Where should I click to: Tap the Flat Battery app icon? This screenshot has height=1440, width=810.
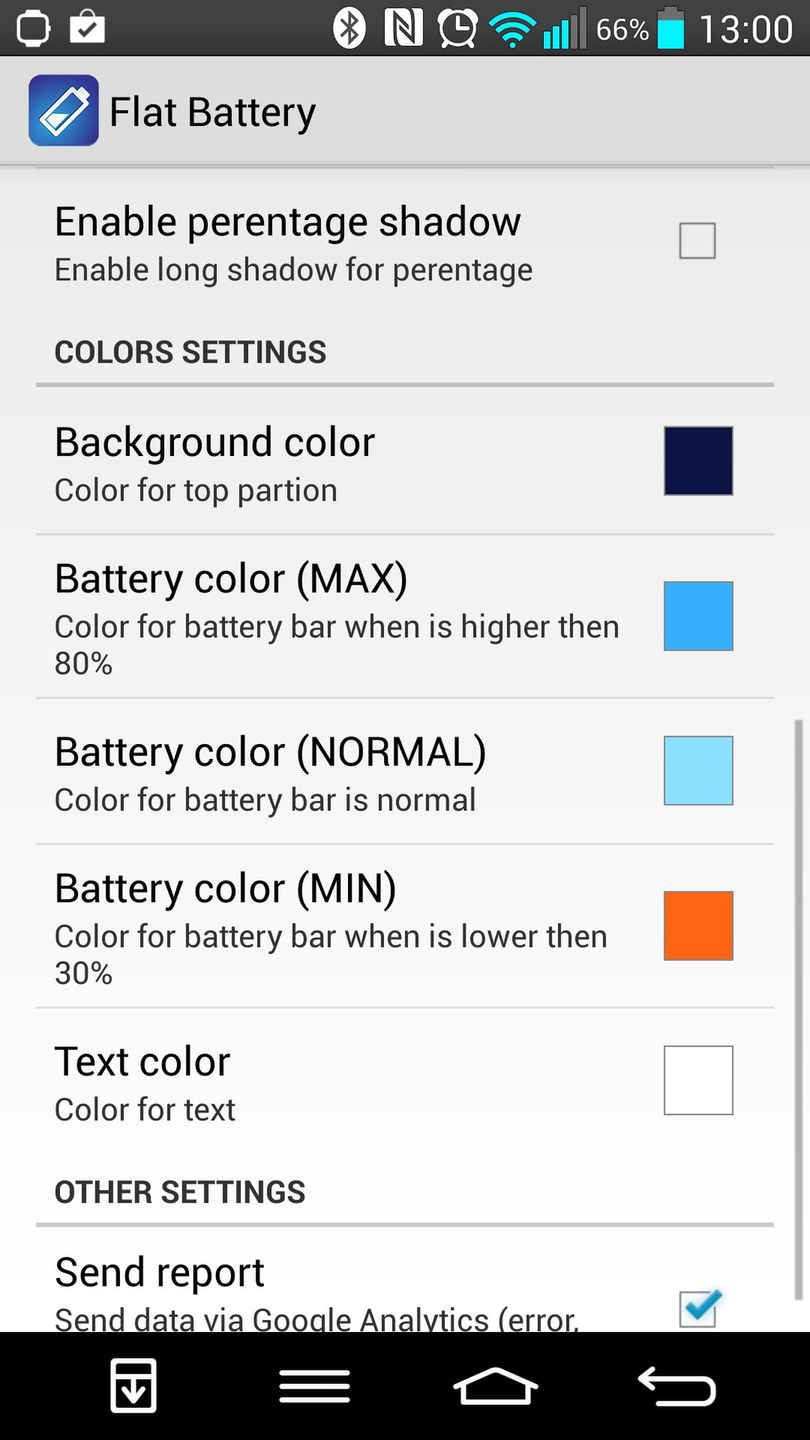(64, 111)
